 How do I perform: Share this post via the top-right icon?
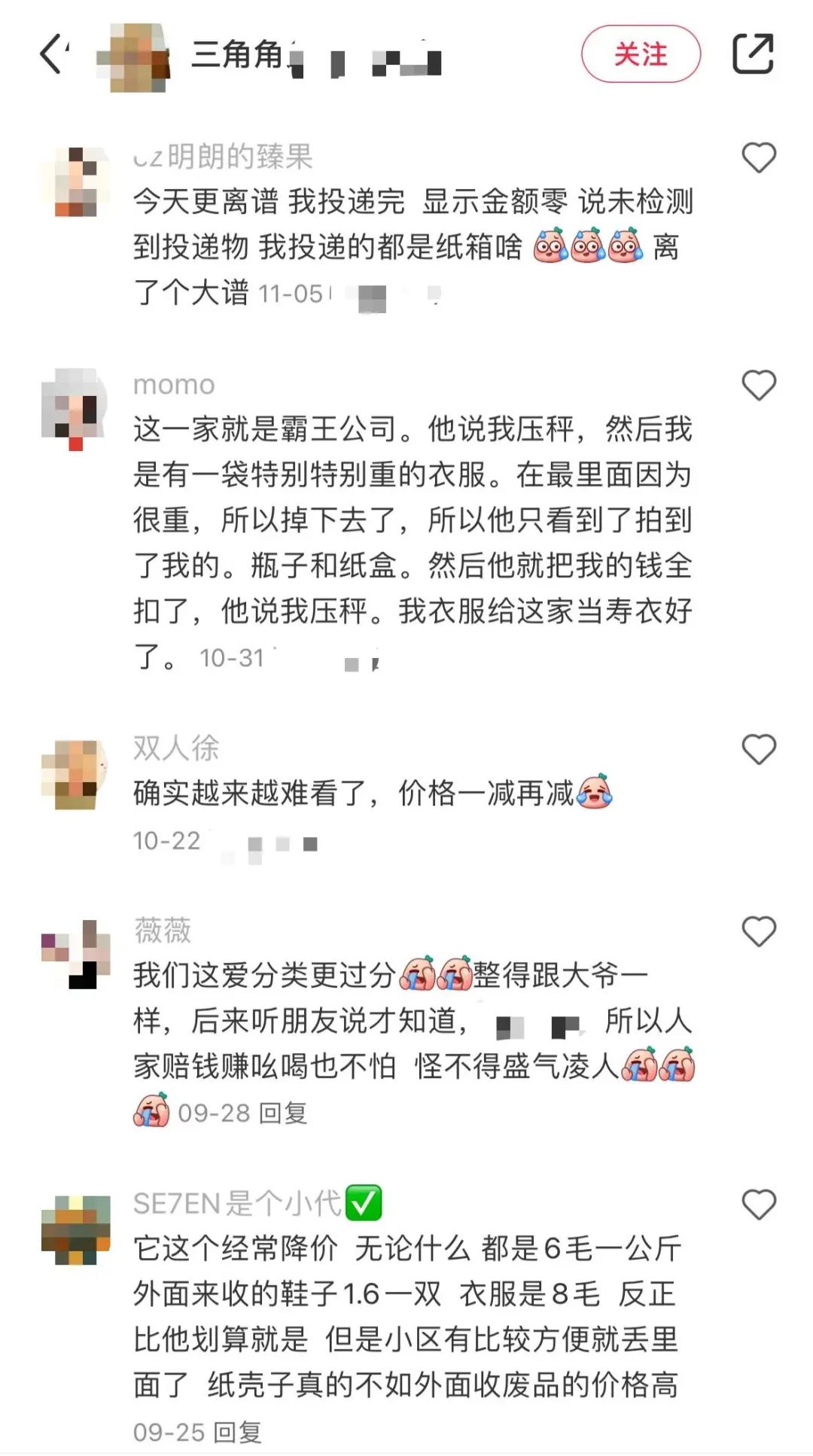pos(753,54)
